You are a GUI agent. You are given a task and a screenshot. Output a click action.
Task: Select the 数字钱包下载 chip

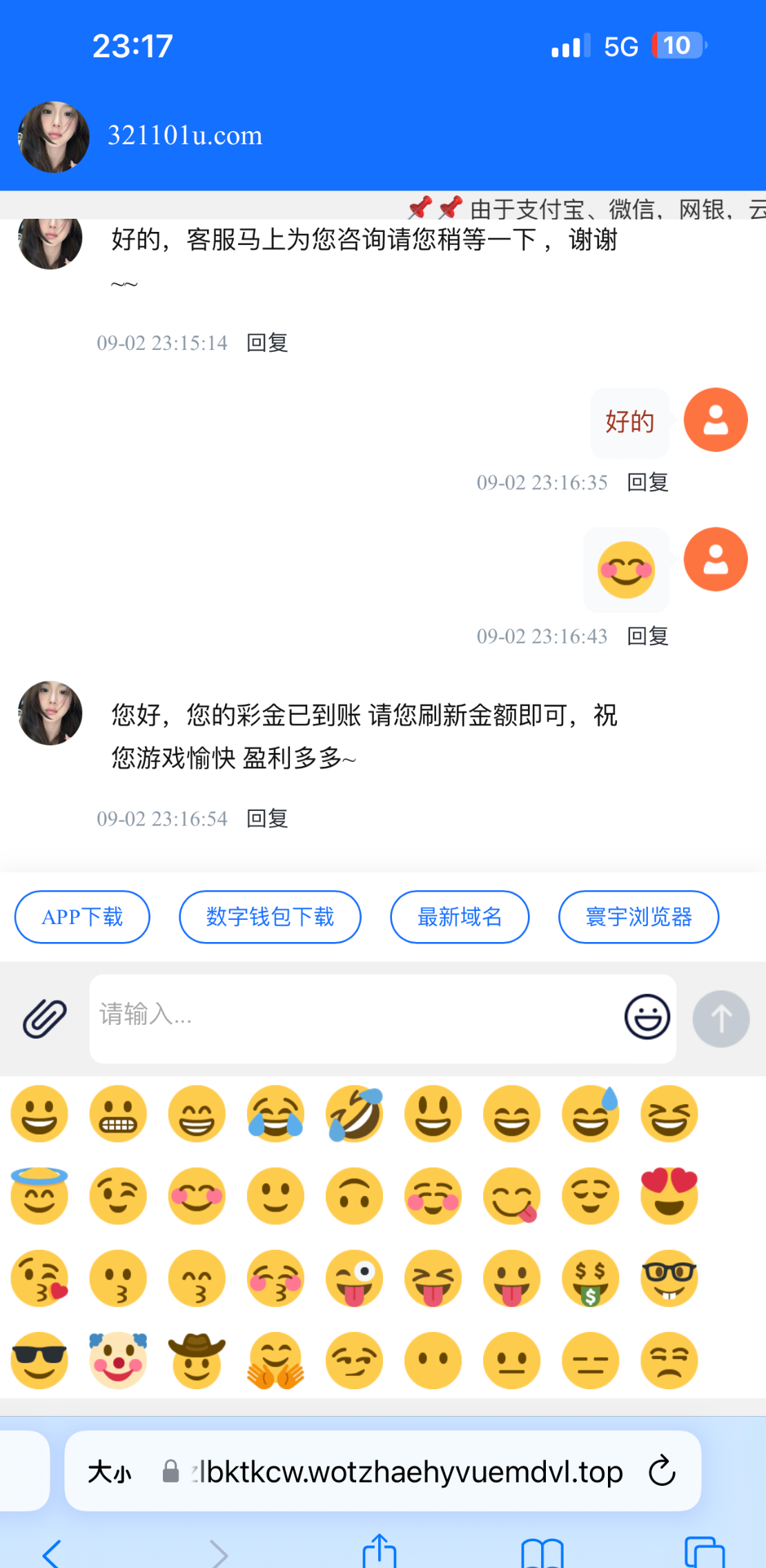270,917
